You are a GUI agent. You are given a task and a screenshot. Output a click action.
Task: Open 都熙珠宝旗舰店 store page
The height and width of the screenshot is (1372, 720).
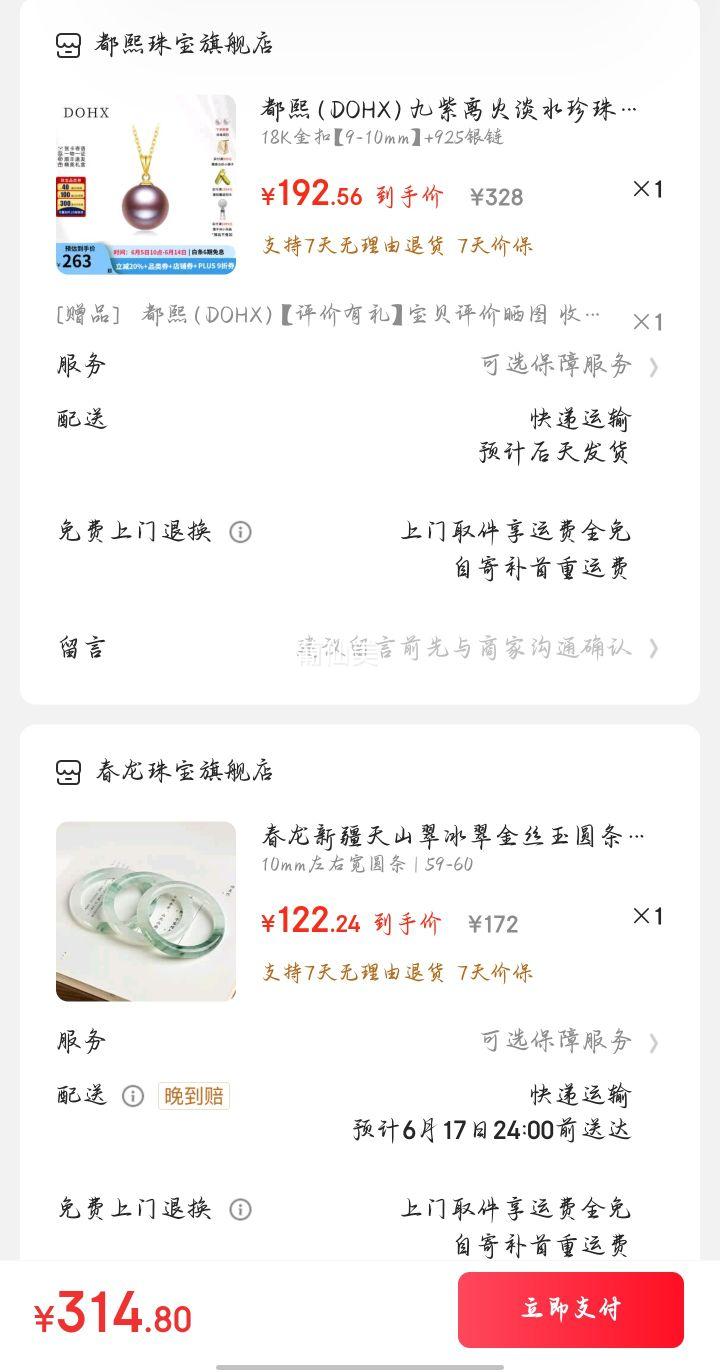pyautogui.click(x=183, y=44)
